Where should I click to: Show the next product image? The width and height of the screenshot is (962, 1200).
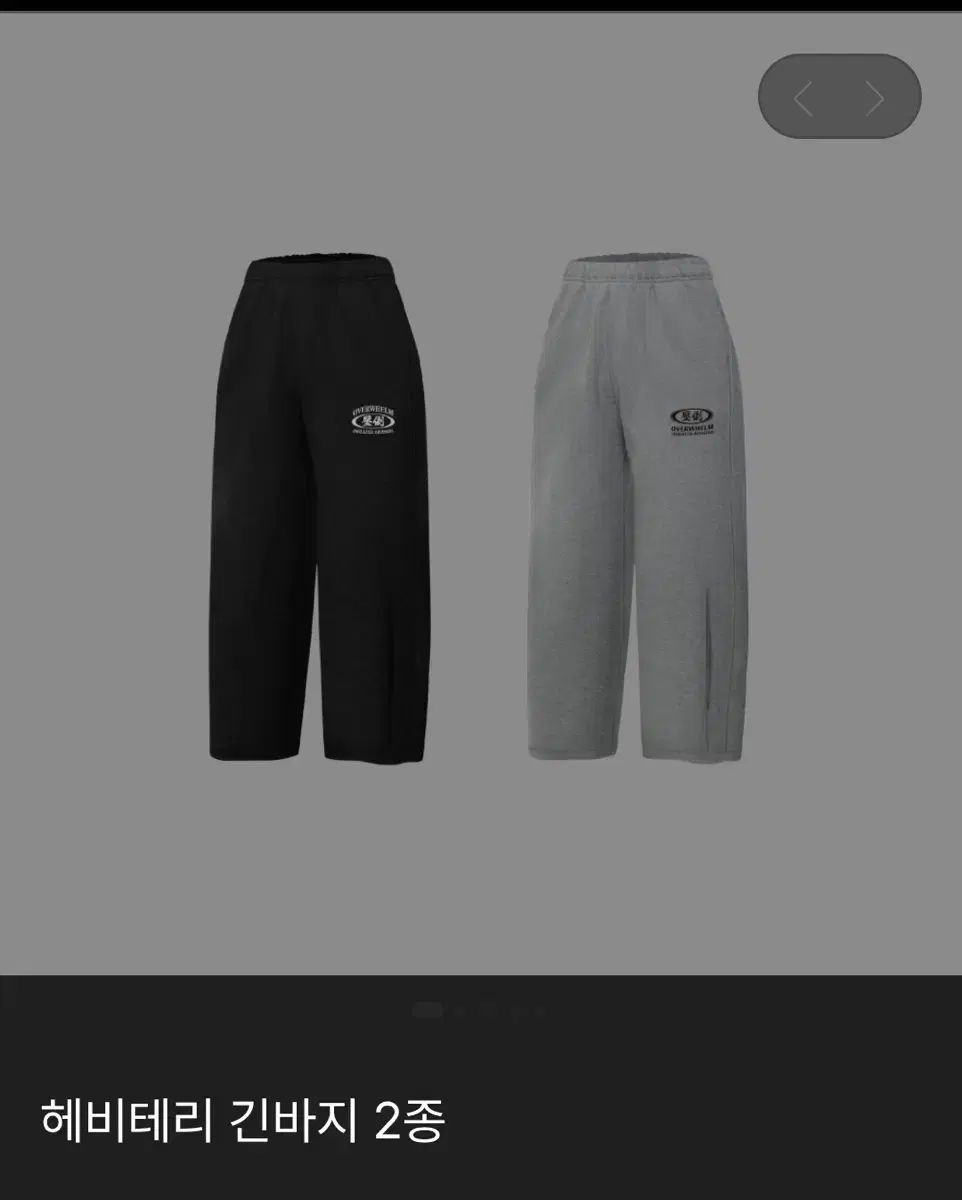pyautogui.click(x=875, y=98)
